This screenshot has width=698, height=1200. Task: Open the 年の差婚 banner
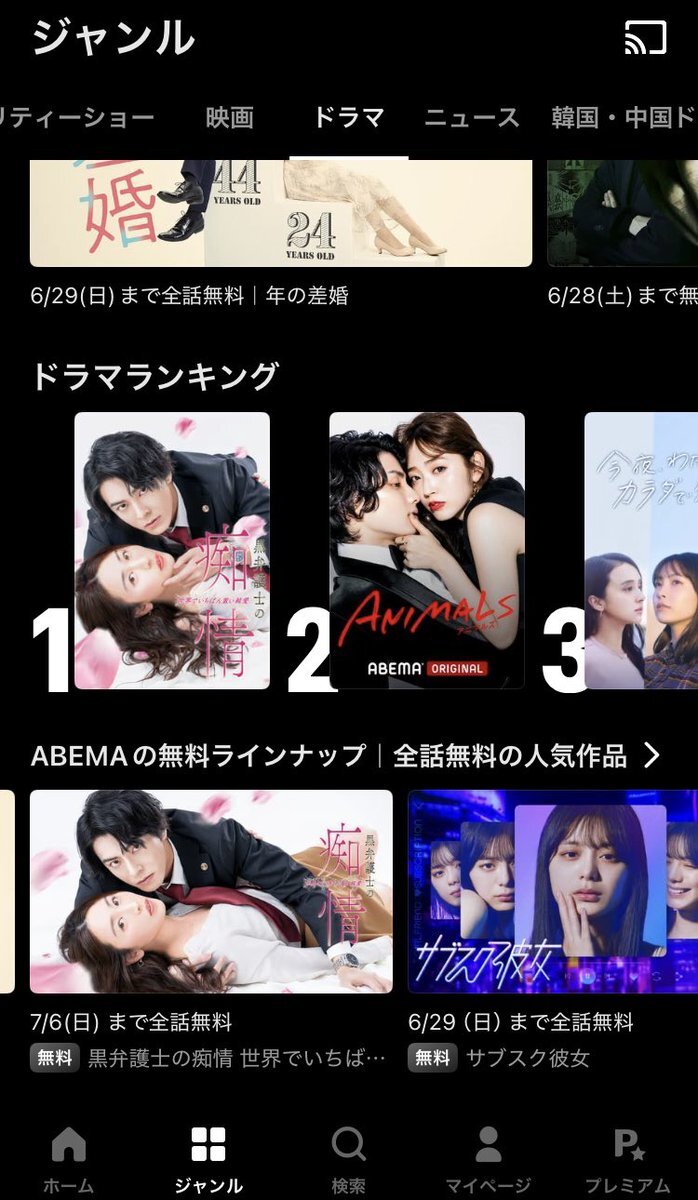point(281,213)
